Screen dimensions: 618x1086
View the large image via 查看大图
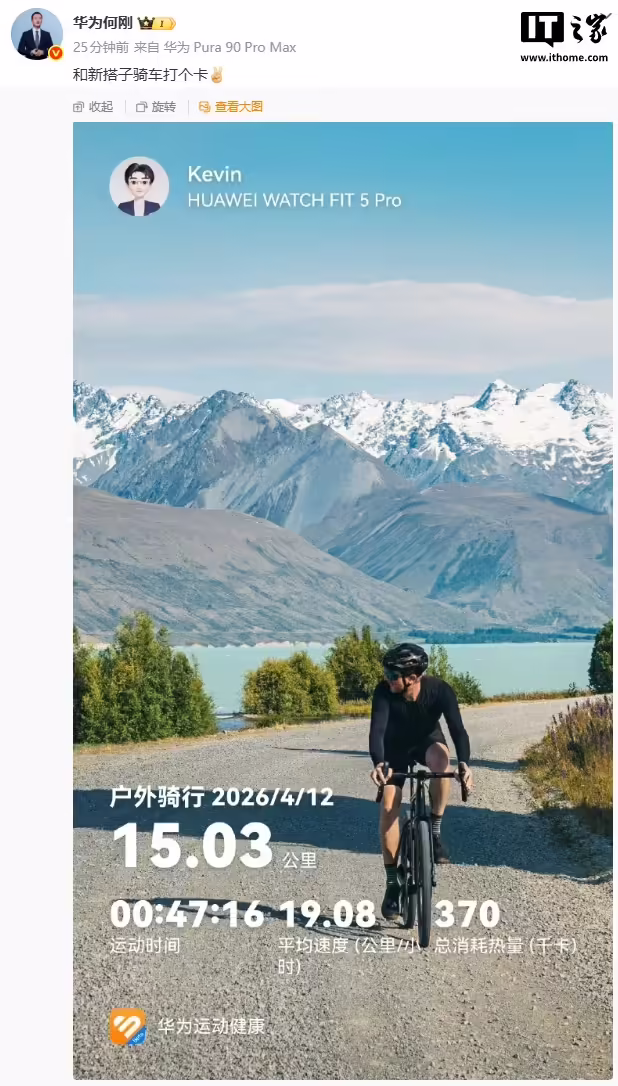[231, 107]
